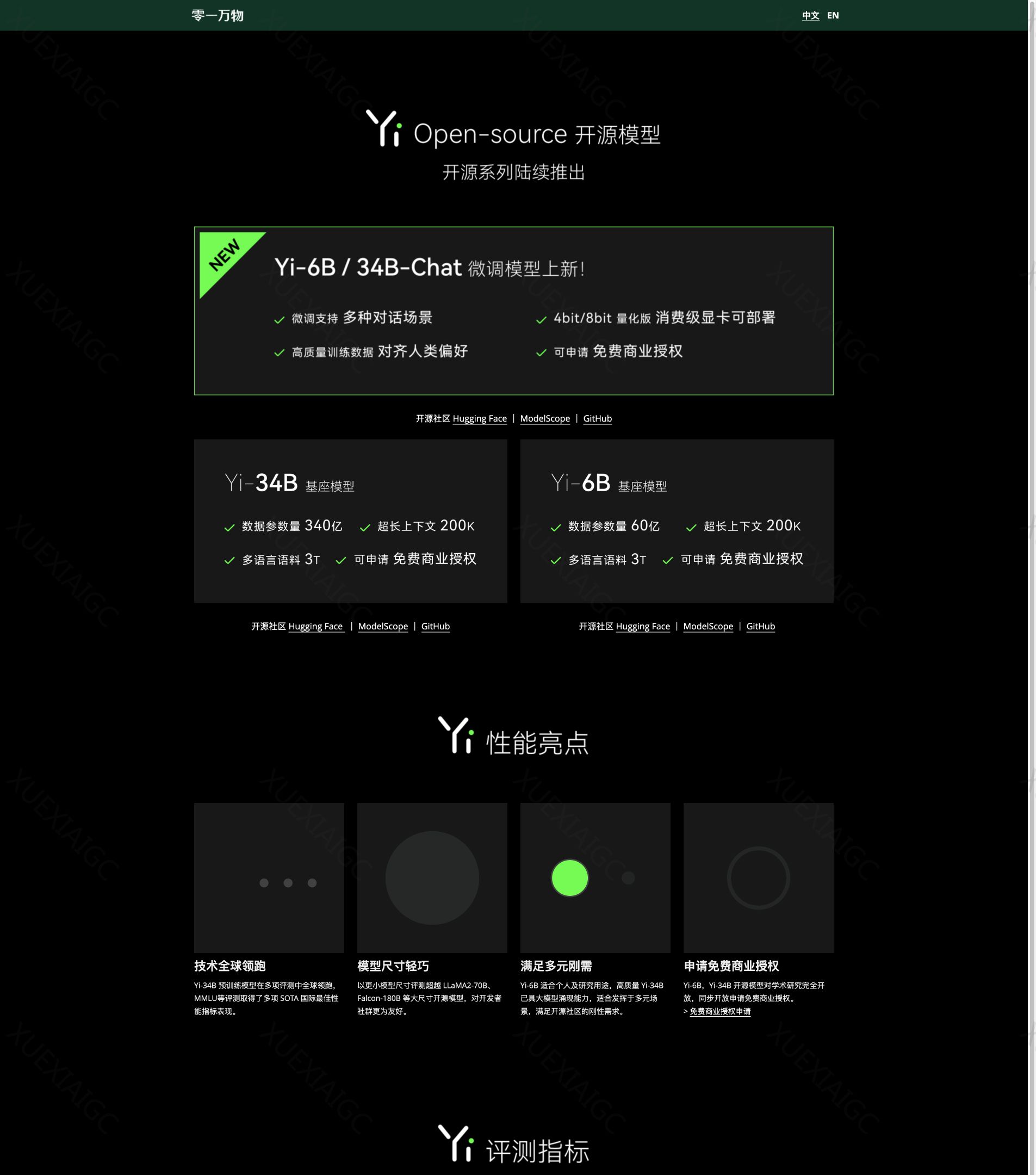This screenshot has height=1175, width=1036.
Task: Select the 中文 language option
Action: [810, 16]
